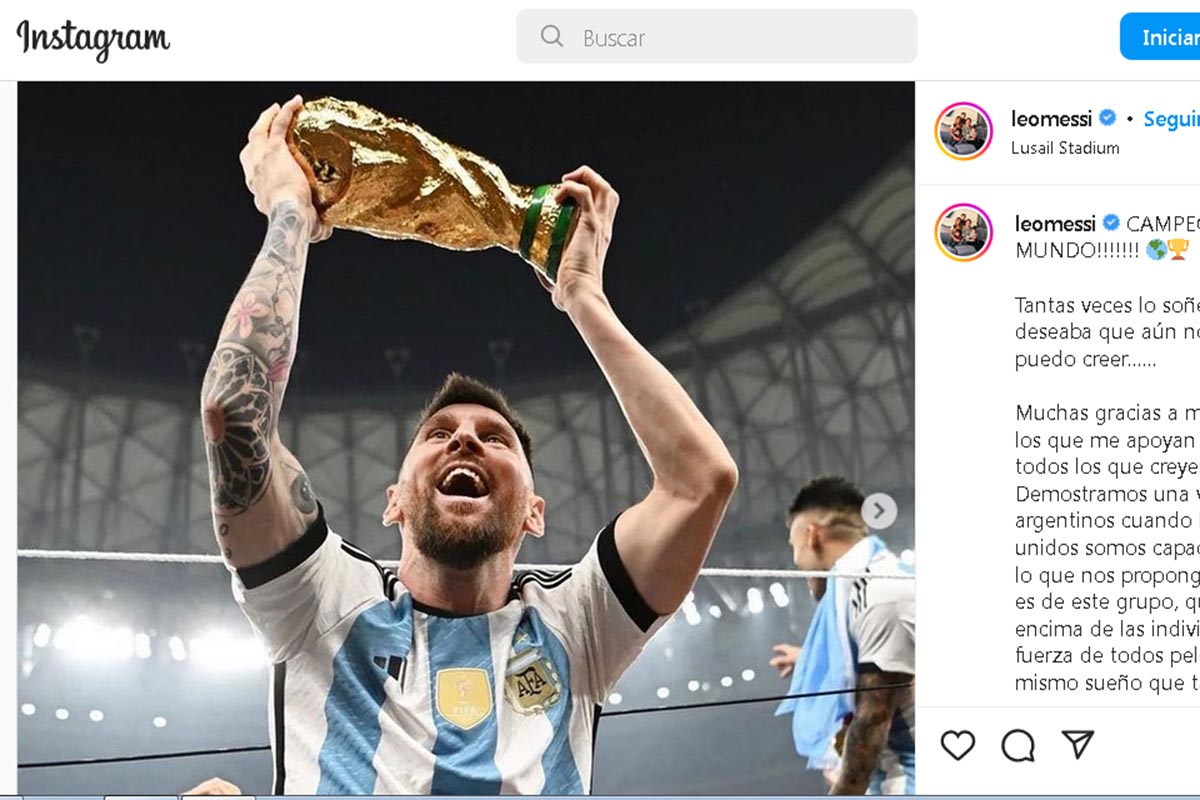
Task: Share the post via paper plane icon
Action: tap(1077, 745)
